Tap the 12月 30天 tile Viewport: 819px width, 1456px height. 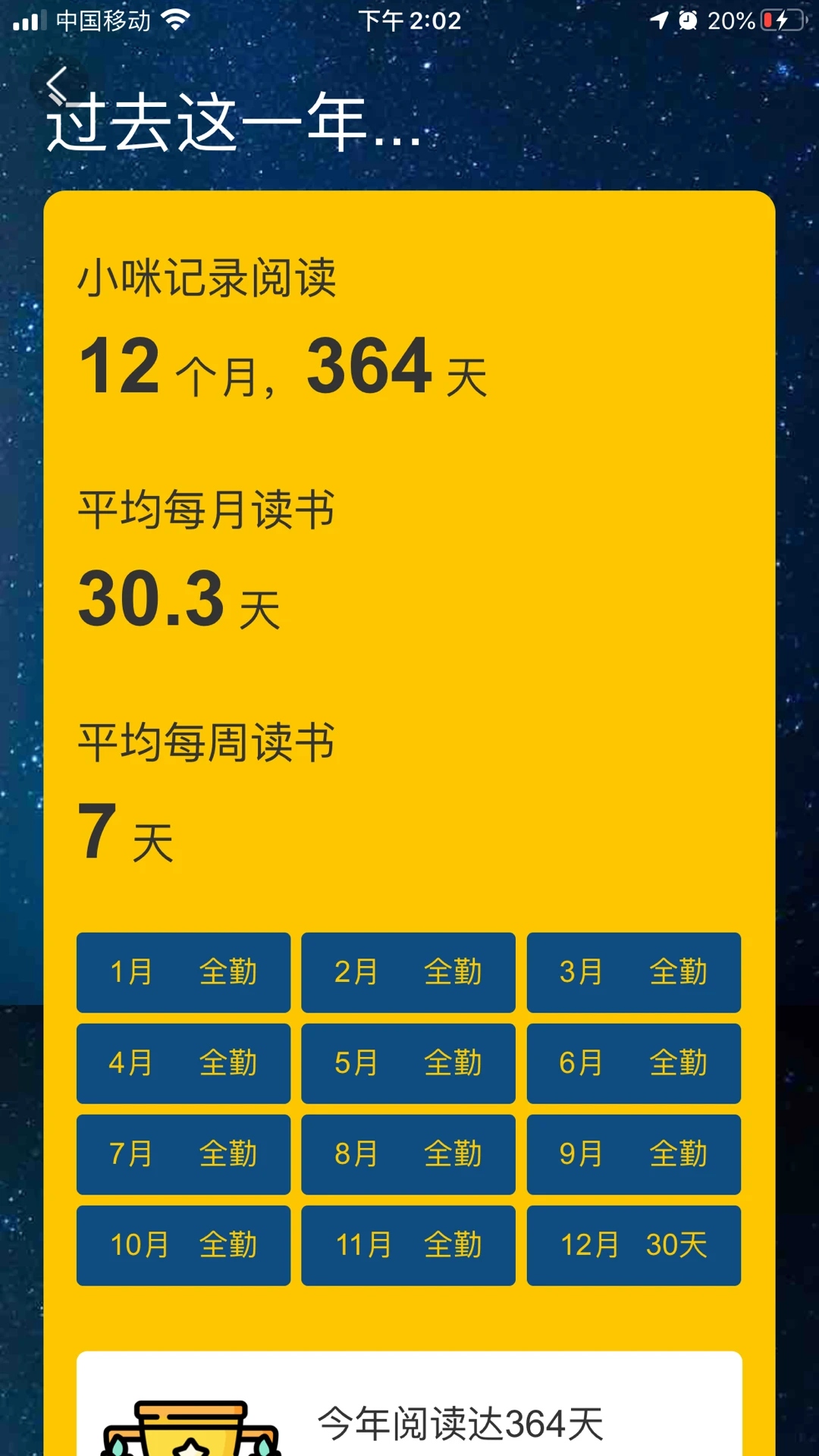tap(634, 1245)
